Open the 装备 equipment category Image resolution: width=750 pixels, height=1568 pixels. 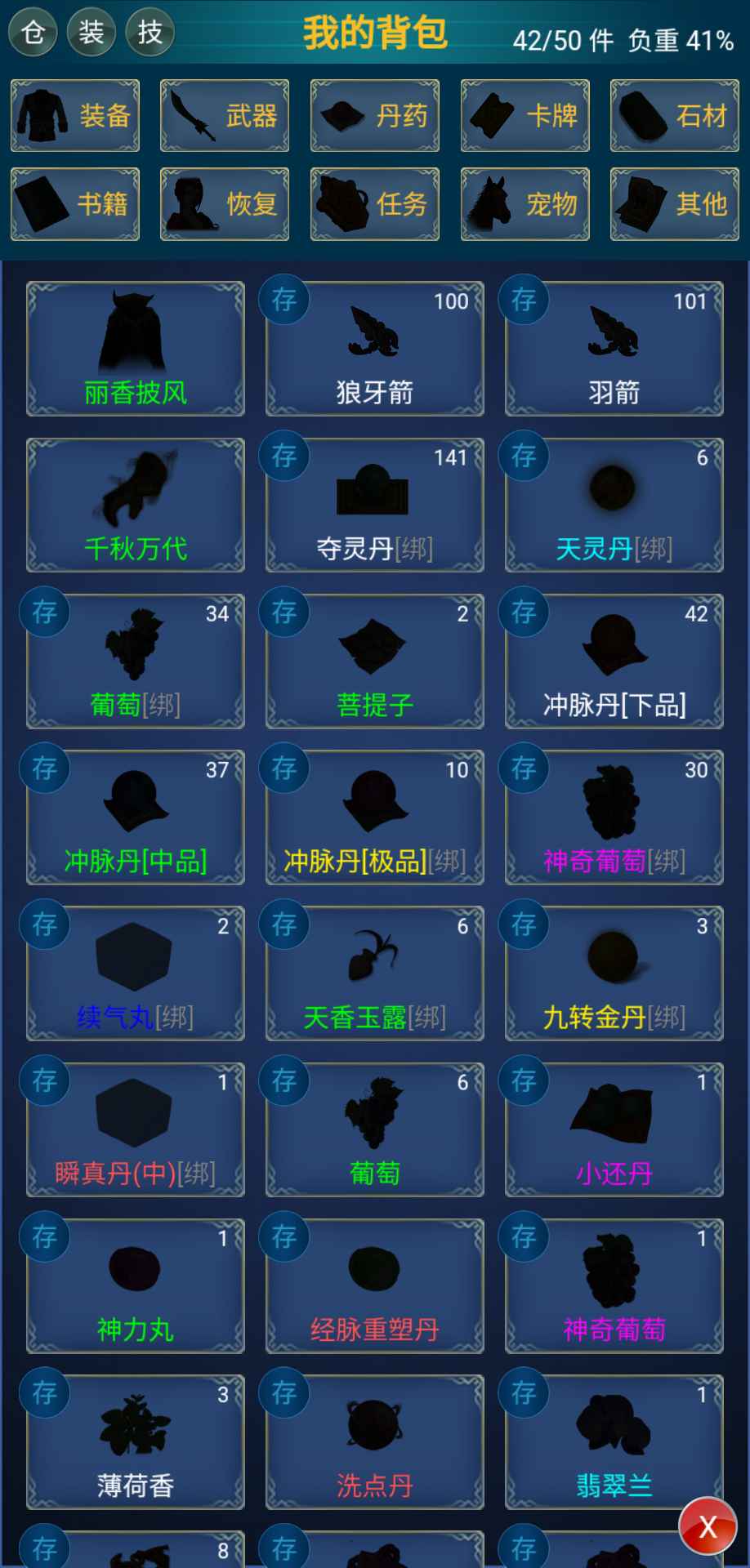coord(74,116)
